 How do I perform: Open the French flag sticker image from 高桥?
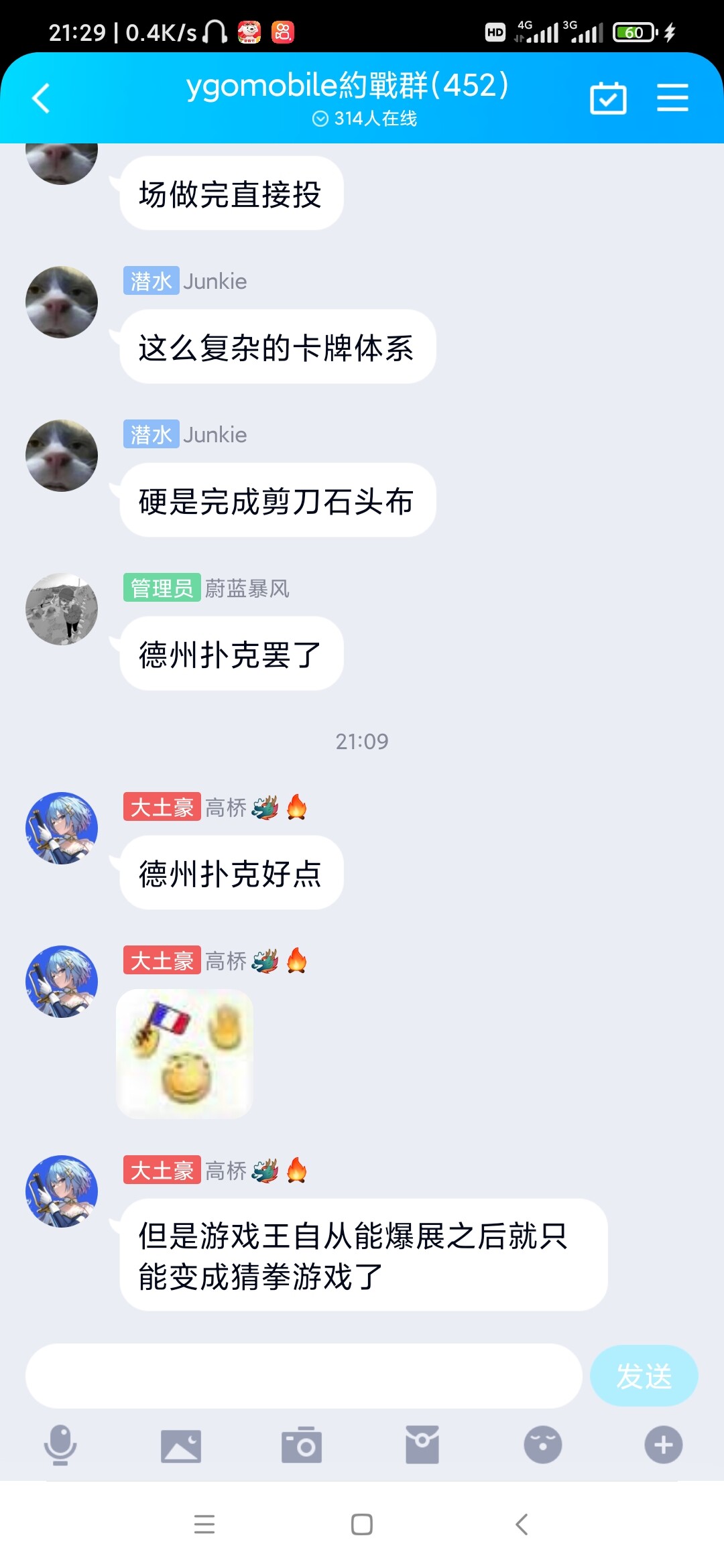click(185, 1053)
